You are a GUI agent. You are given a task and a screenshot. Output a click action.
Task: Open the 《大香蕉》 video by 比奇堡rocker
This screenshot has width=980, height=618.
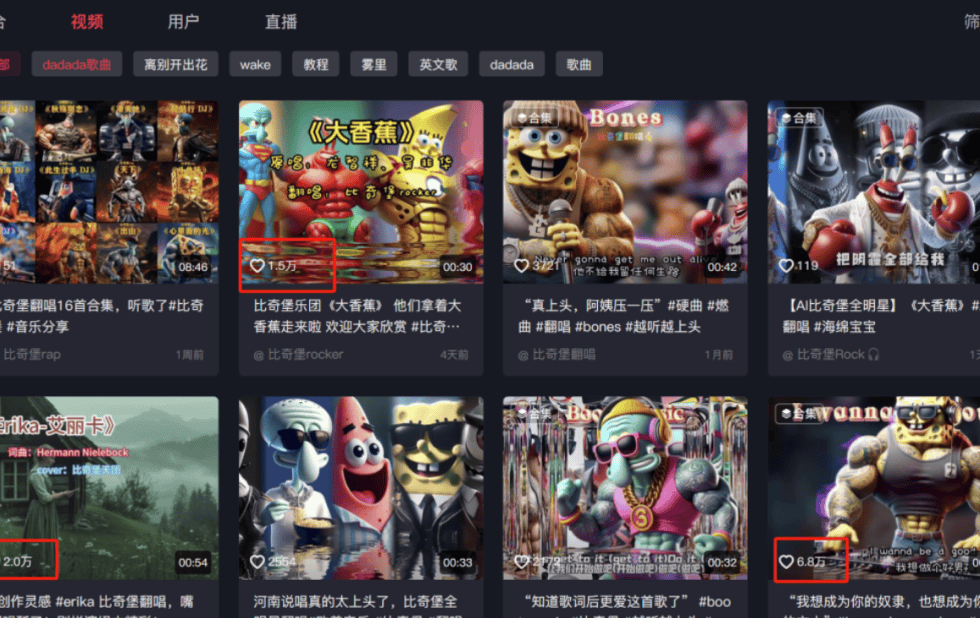(360, 190)
